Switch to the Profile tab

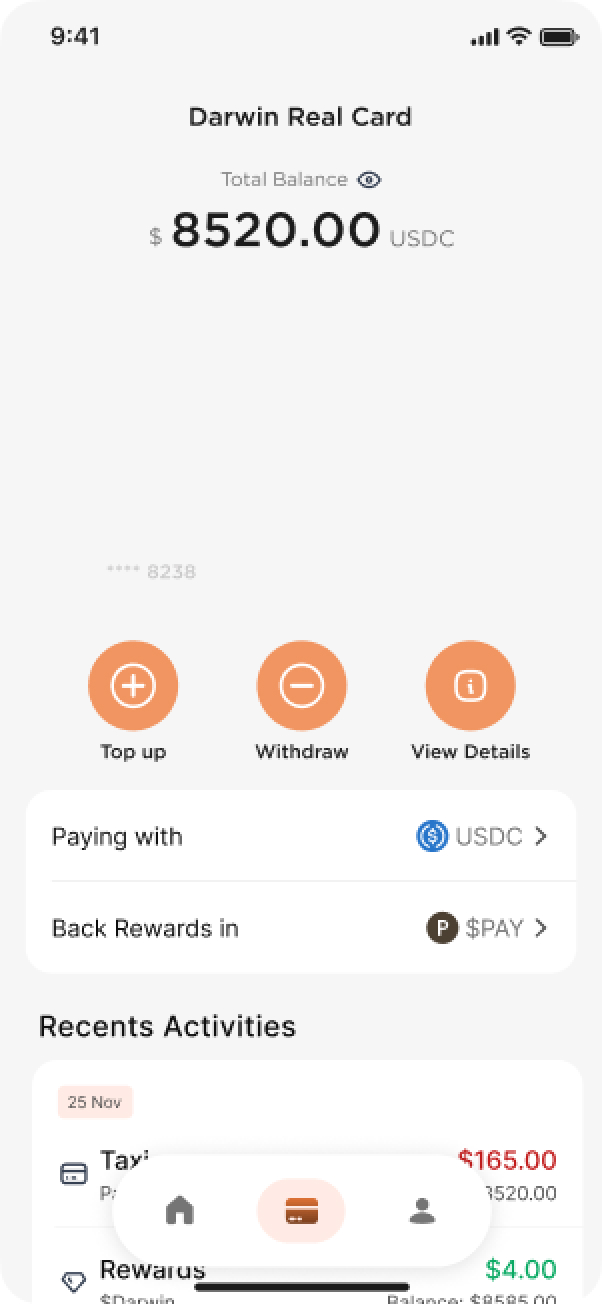point(422,1211)
